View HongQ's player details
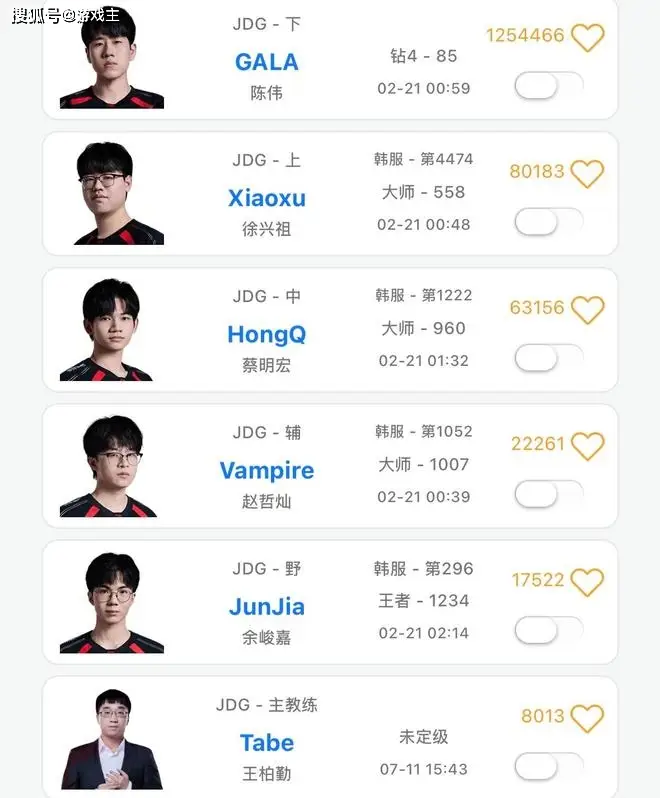 [266, 334]
